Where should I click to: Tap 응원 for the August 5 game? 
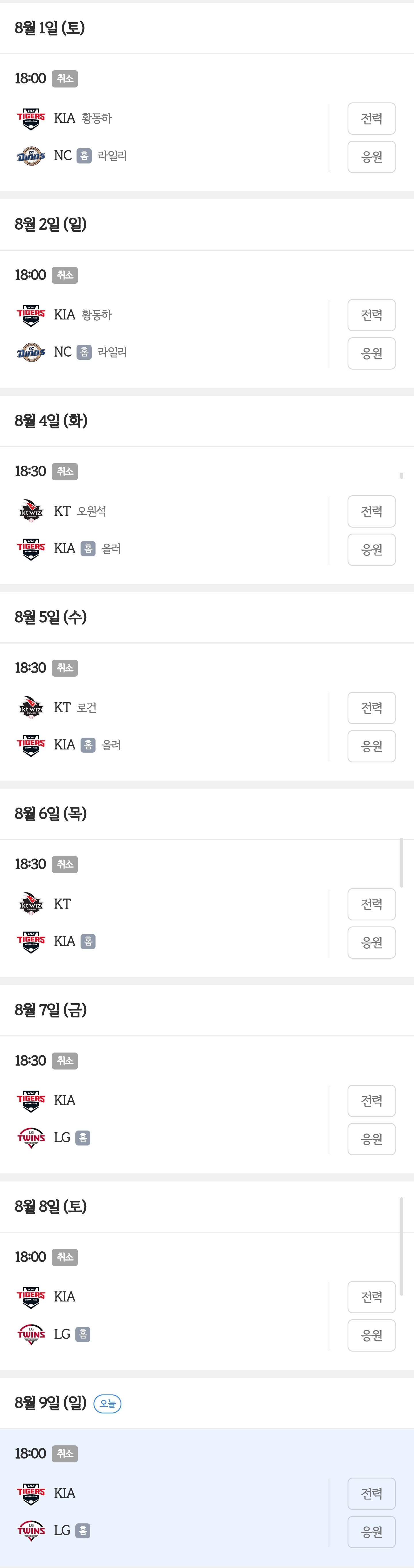[x=371, y=746]
